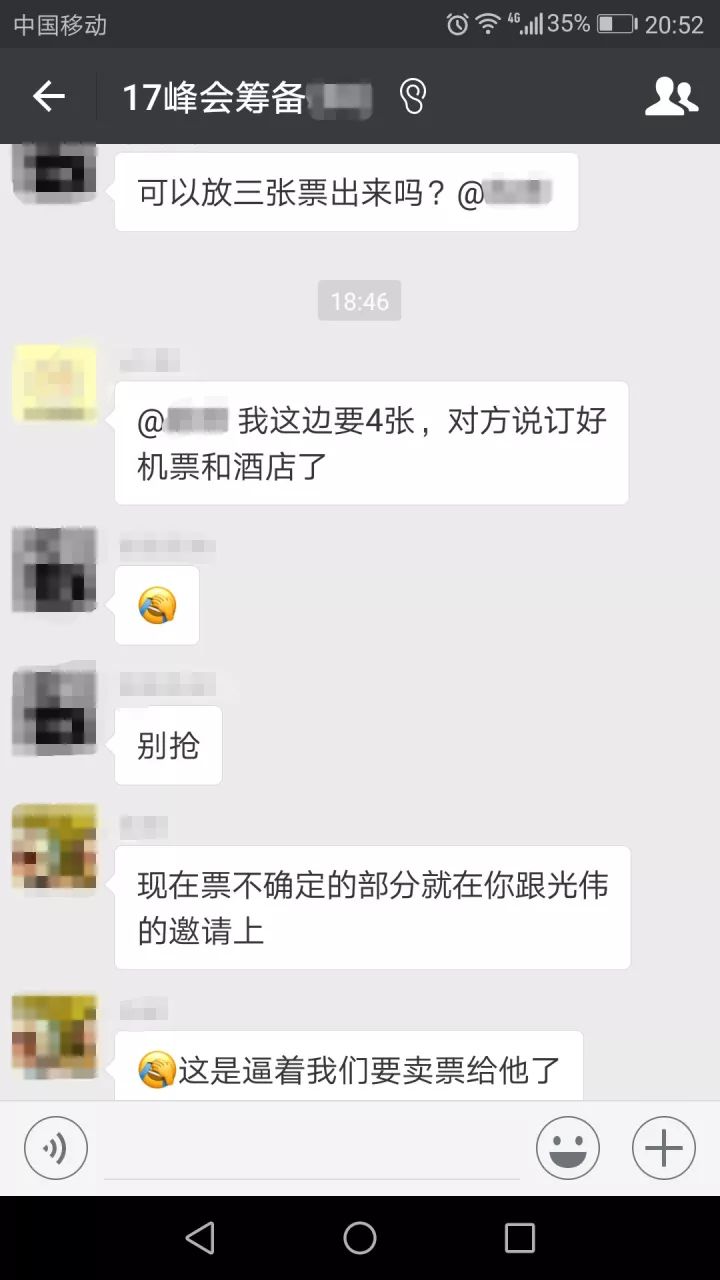
Task: Switch to voice message input
Action: click(56, 1148)
